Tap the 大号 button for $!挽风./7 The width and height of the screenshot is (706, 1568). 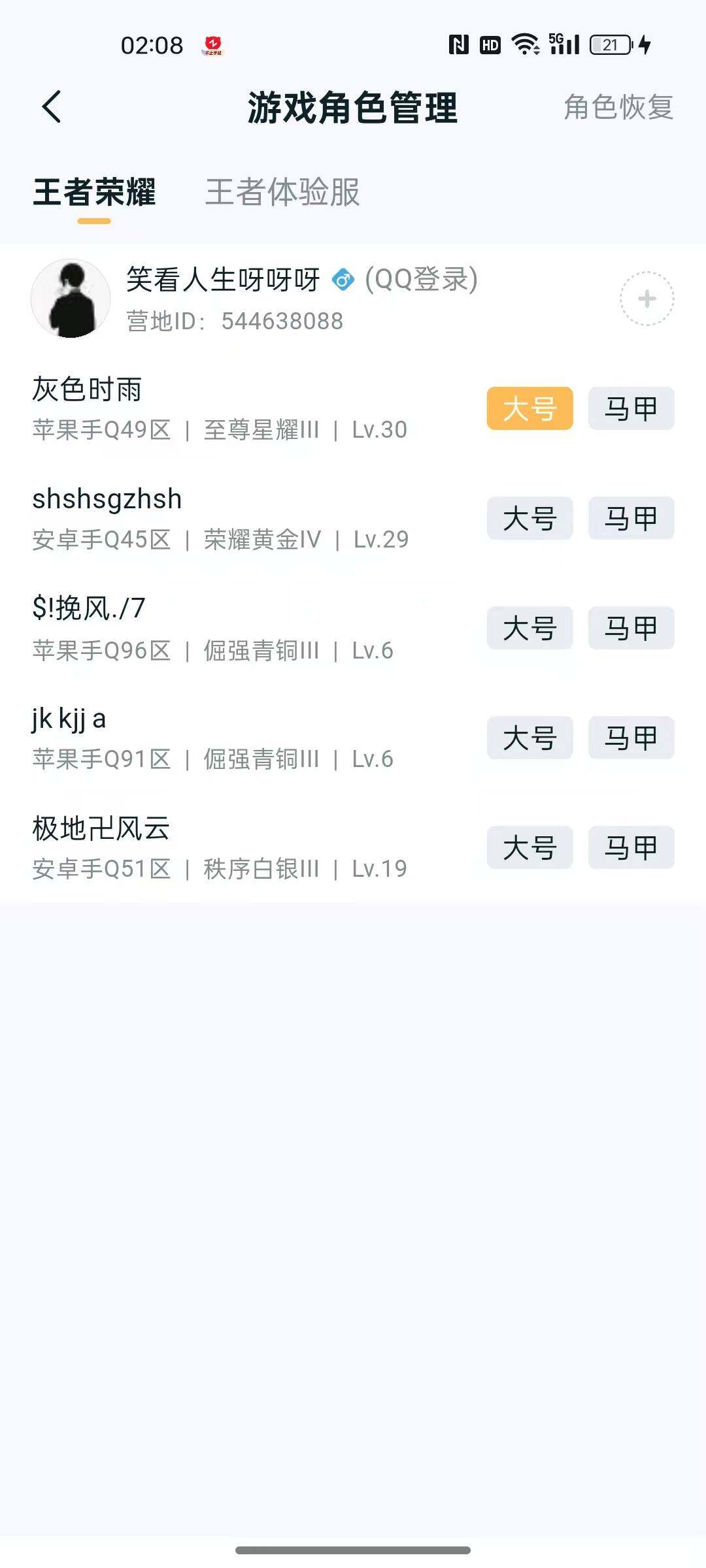tap(529, 628)
